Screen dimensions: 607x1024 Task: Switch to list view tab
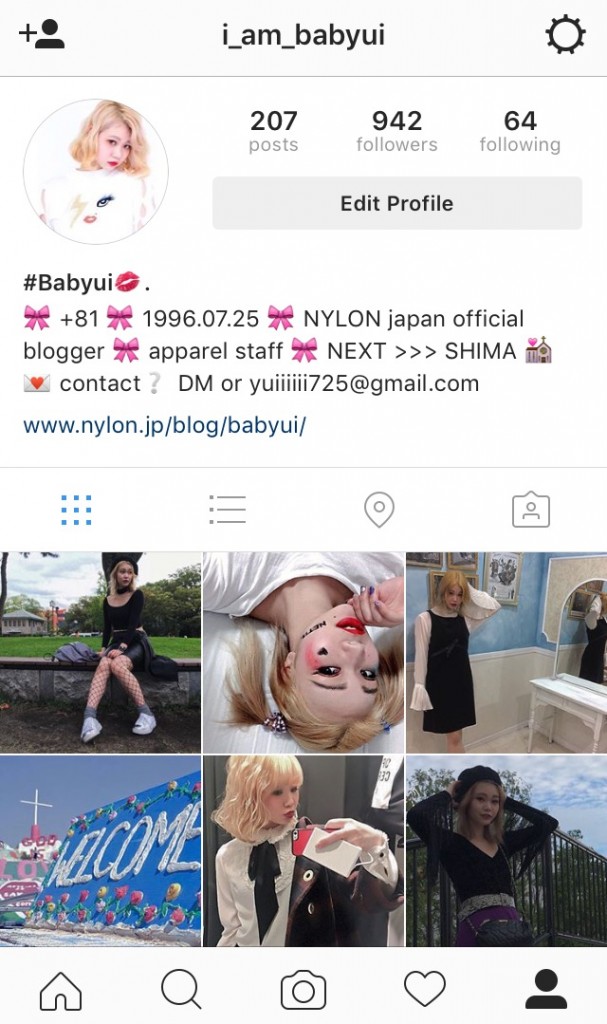tap(227, 510)
